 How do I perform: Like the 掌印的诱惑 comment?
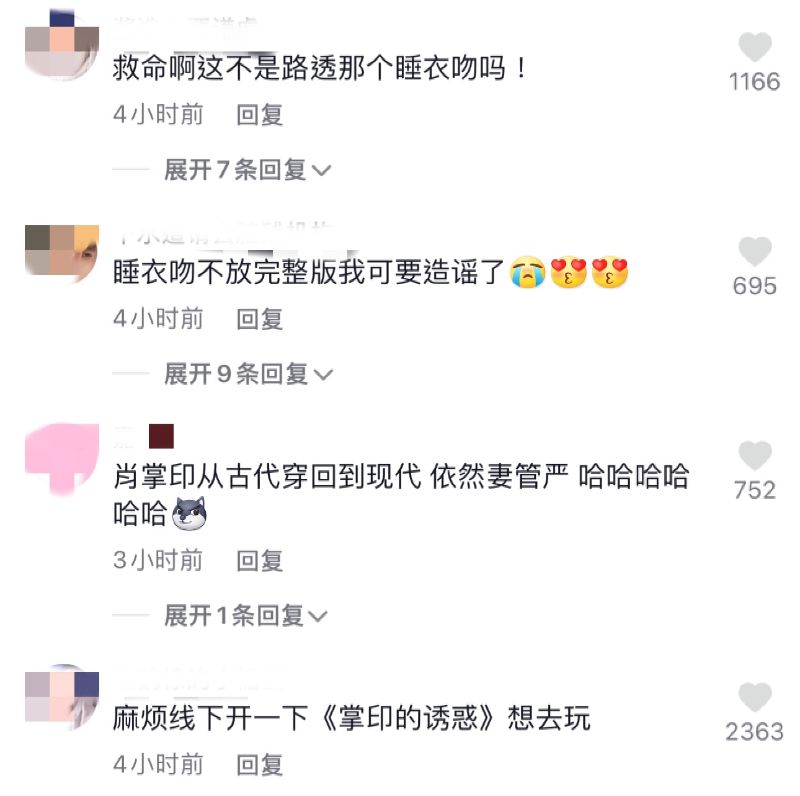coord(755,698)
